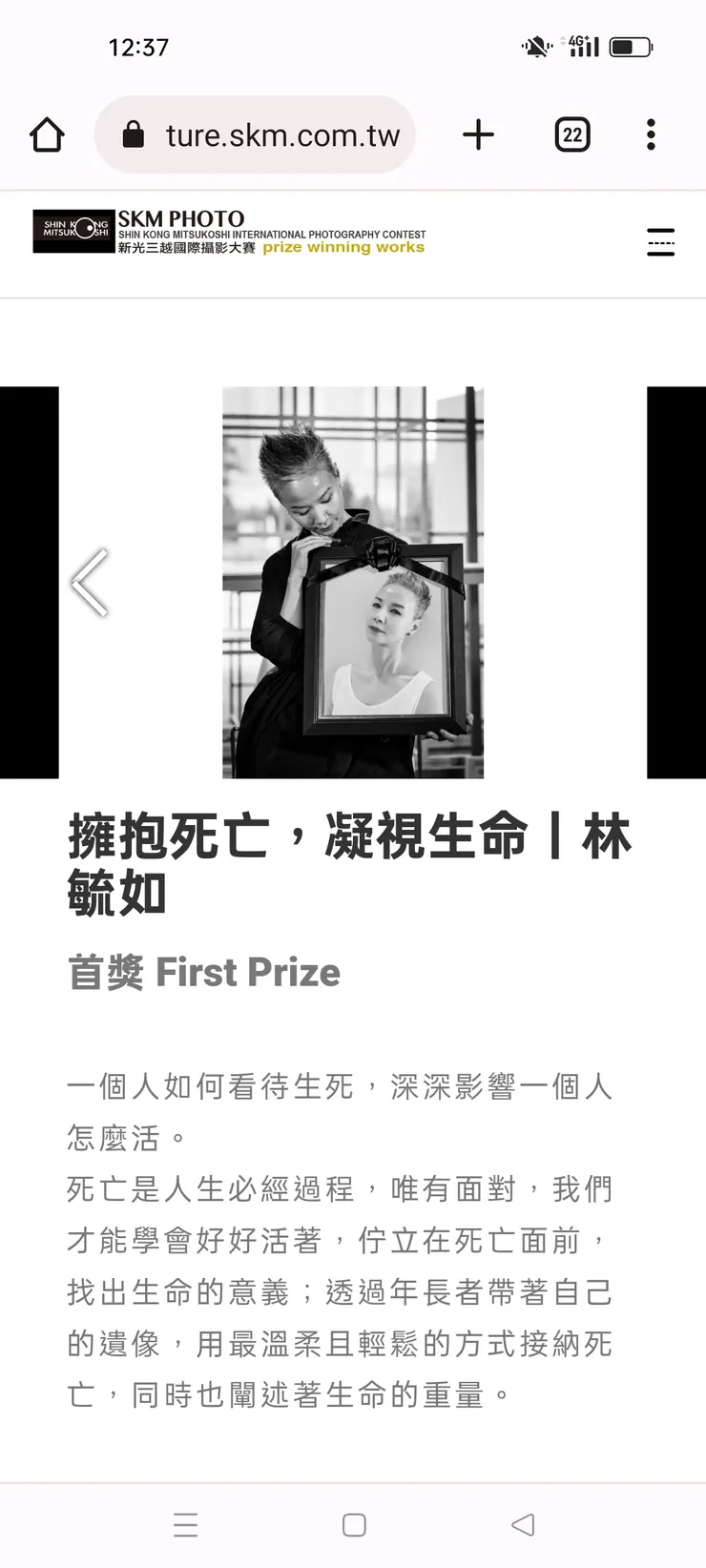706x1568 pixels.
Task: Open the browser overflow menu
Action: click(x=651, y=134)
